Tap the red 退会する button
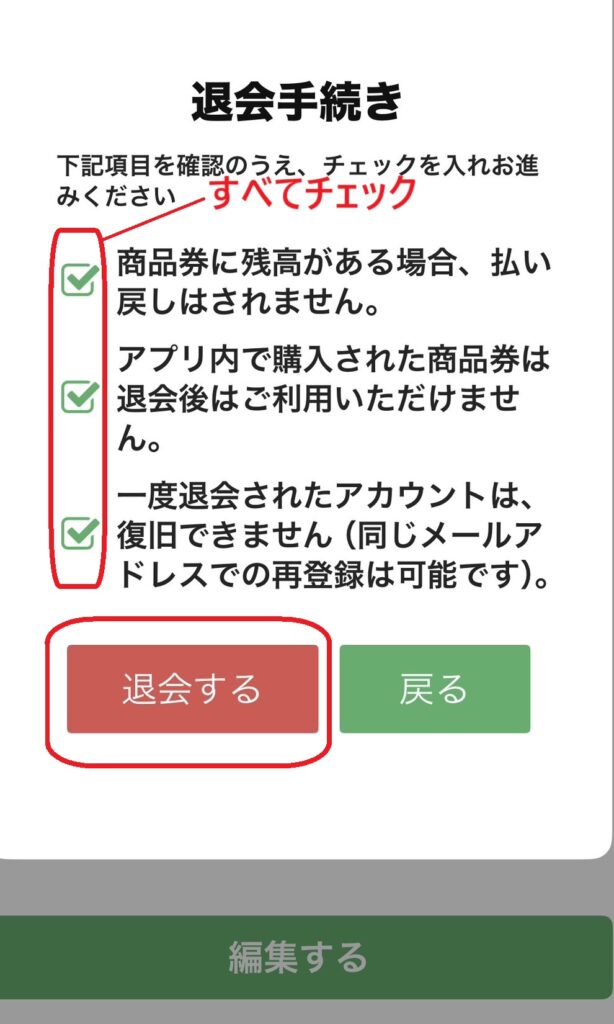The height and width of the screenshot is (1024, 614). pyautogui.click(x=193, y=689)
